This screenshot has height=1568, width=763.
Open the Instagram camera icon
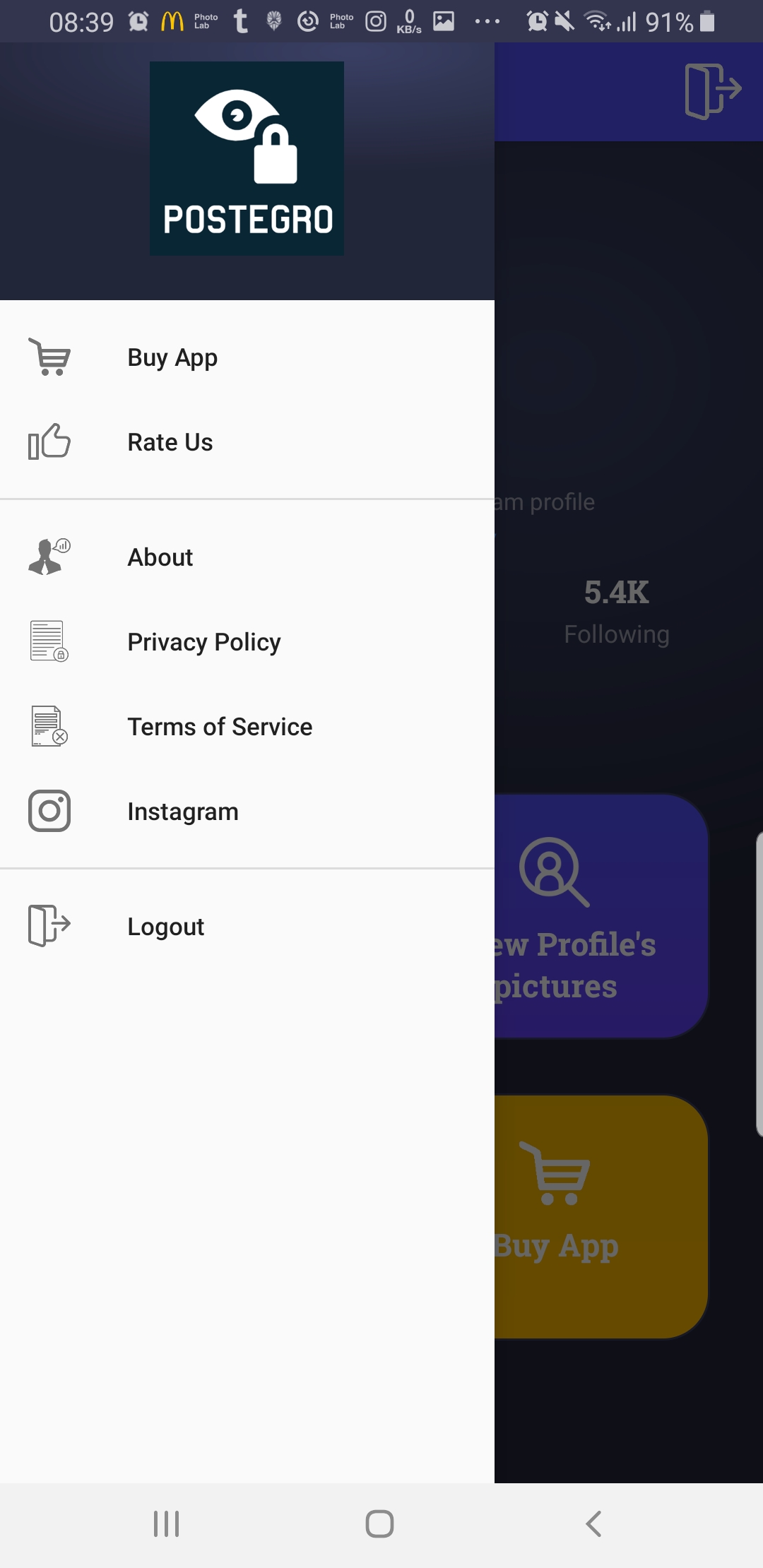49,812
